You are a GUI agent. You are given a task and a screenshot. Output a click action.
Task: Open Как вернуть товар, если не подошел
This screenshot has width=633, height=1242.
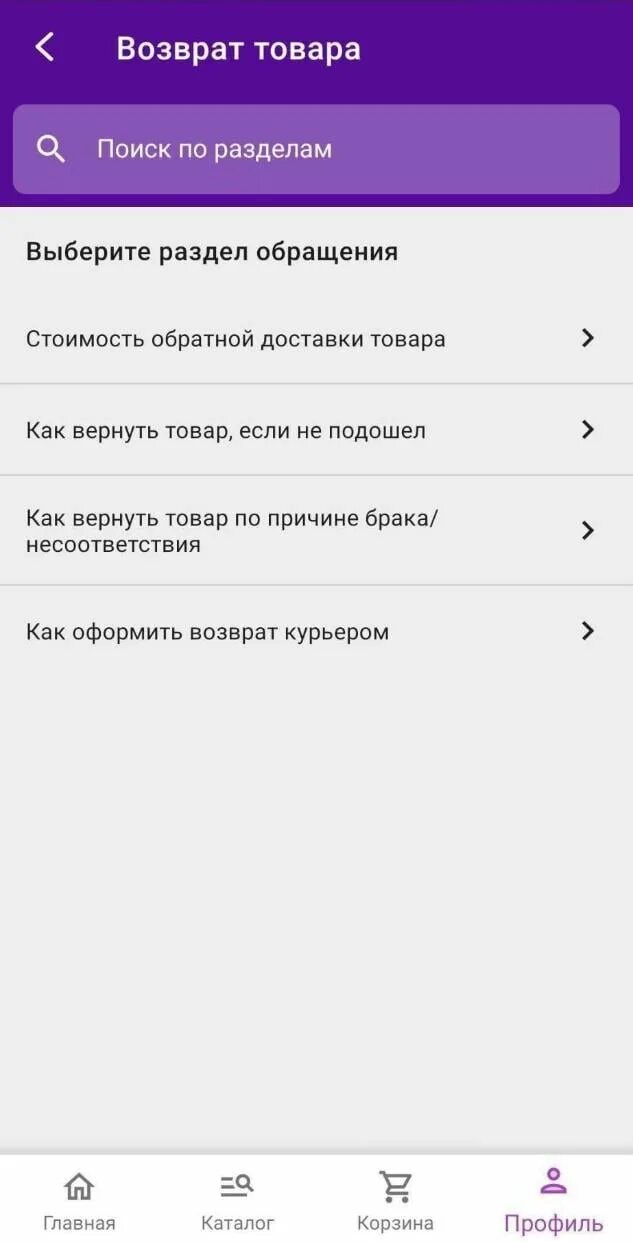(316, 430)
